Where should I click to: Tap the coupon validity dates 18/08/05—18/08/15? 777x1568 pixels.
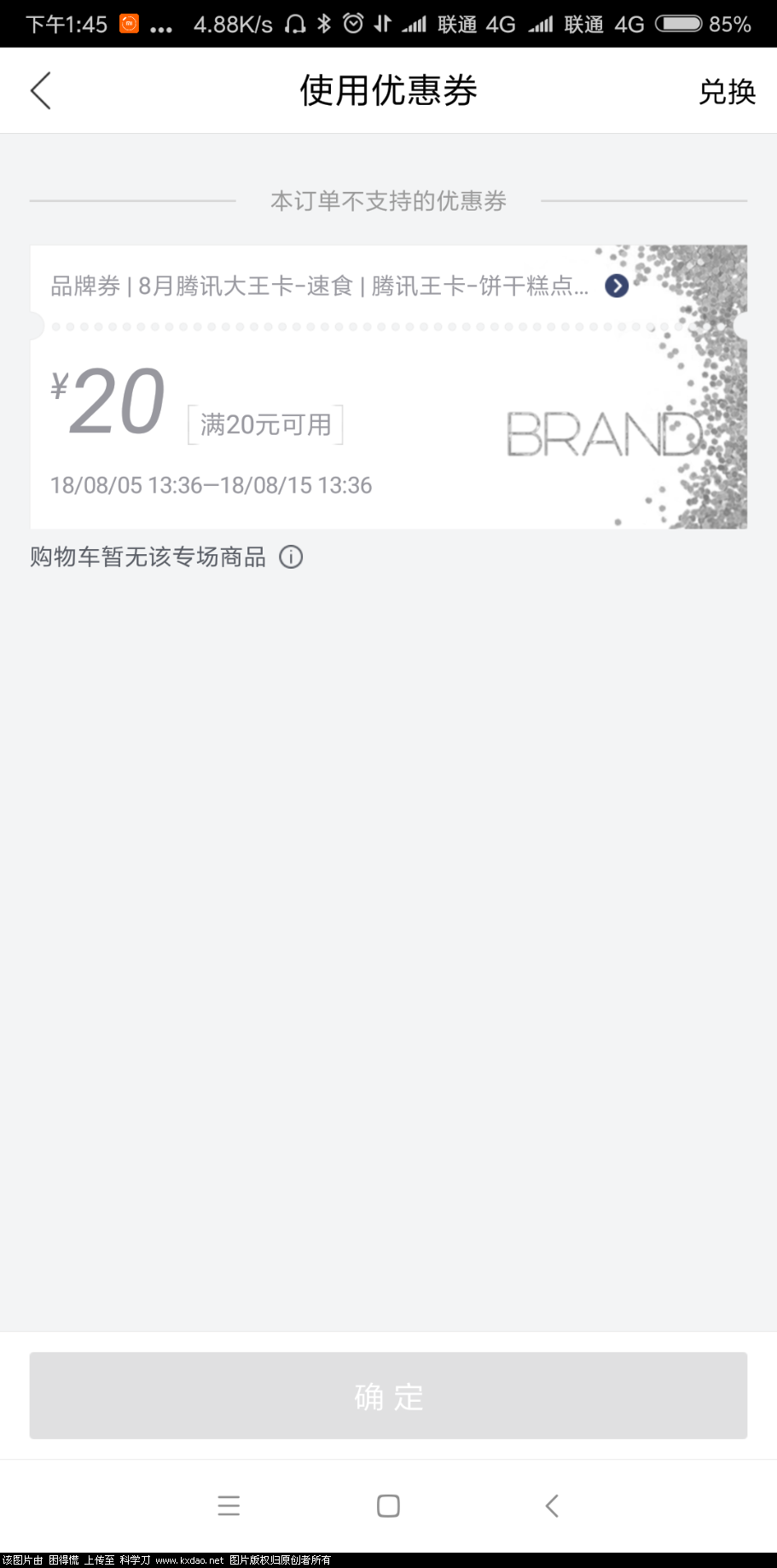[210, 485]
